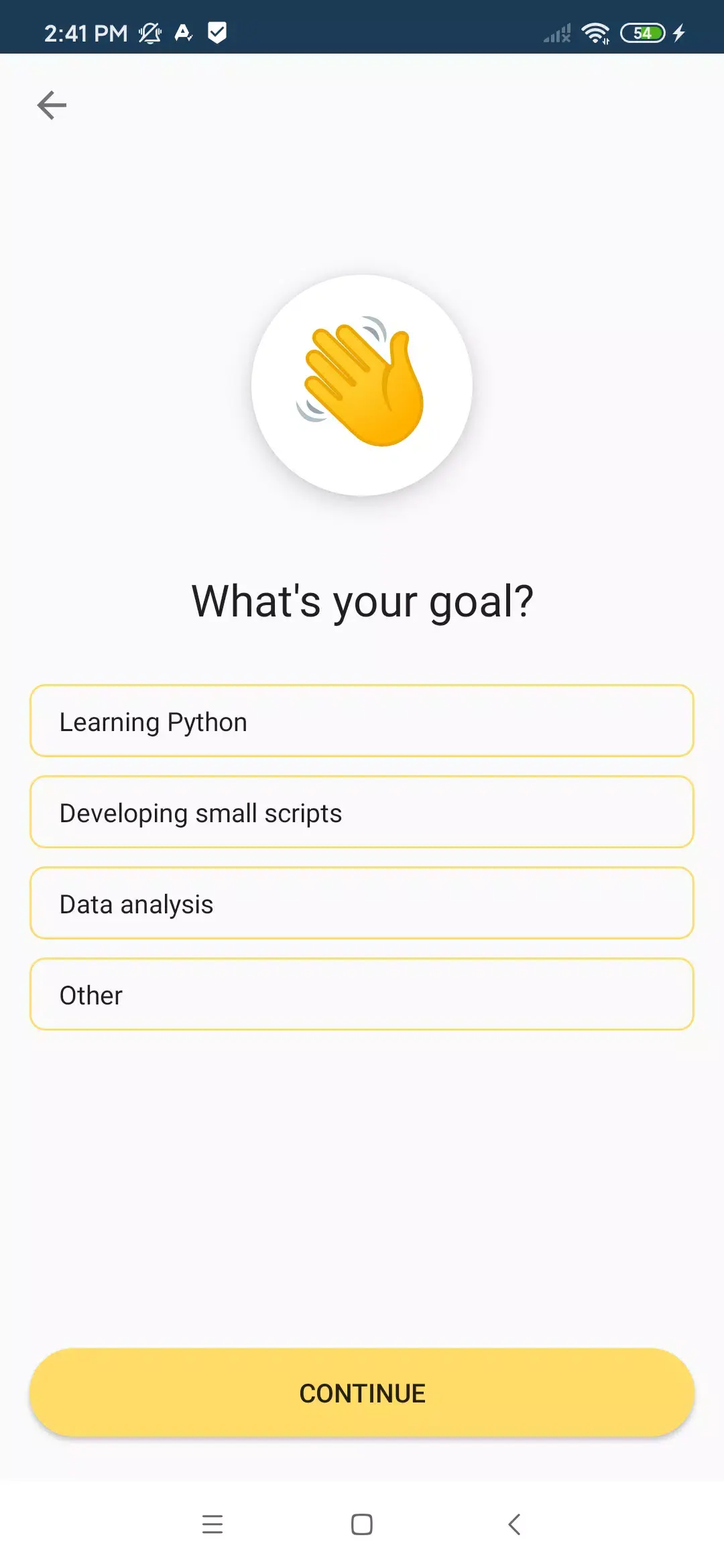
Task: Click the auto-rotate icon in status bar
Action: tap(182, 33)
